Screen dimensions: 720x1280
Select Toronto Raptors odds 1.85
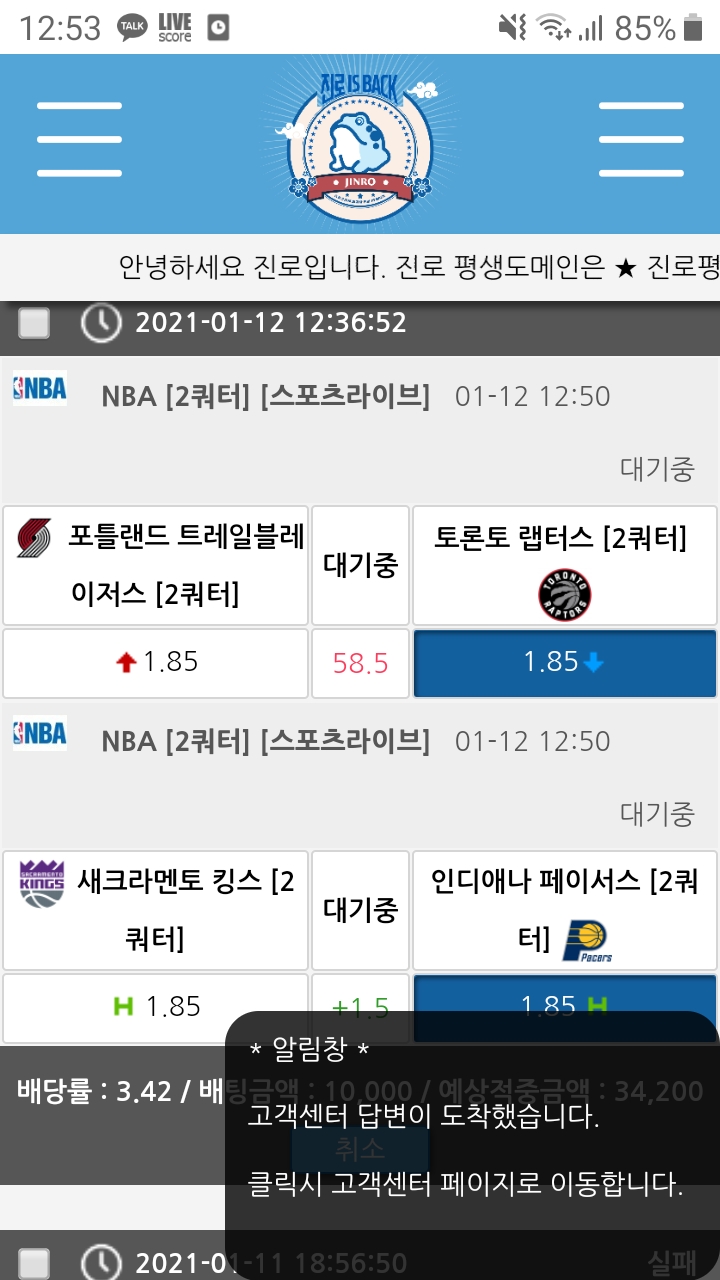click(x=565, y=662)
